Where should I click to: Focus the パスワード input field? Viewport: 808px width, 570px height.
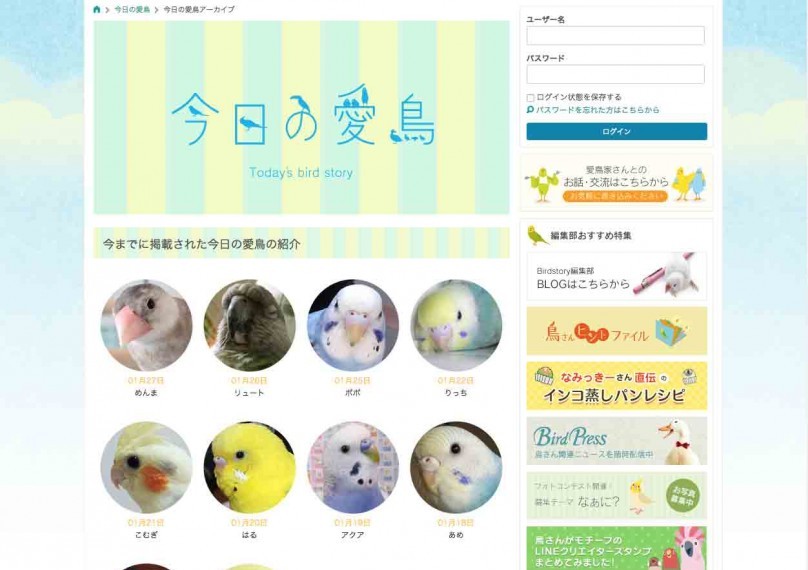click(615, 75)
